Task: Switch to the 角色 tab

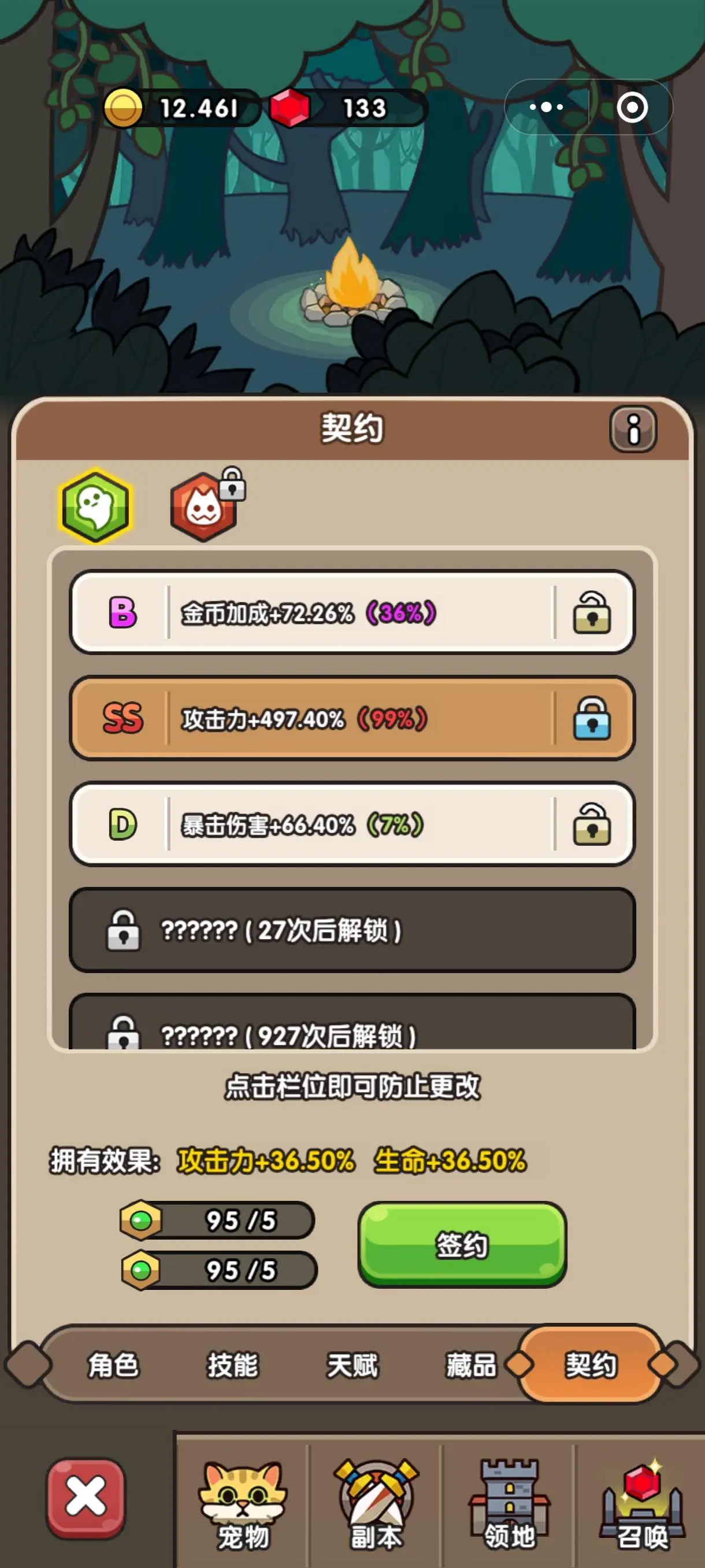Action: 113,1364
